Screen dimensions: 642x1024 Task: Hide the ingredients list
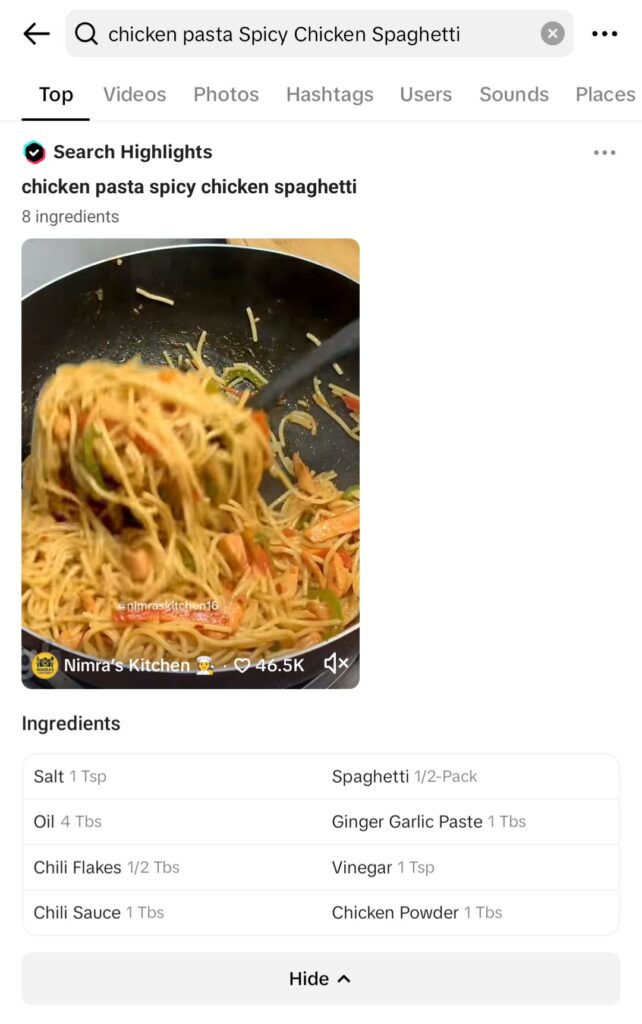point(320,979)
